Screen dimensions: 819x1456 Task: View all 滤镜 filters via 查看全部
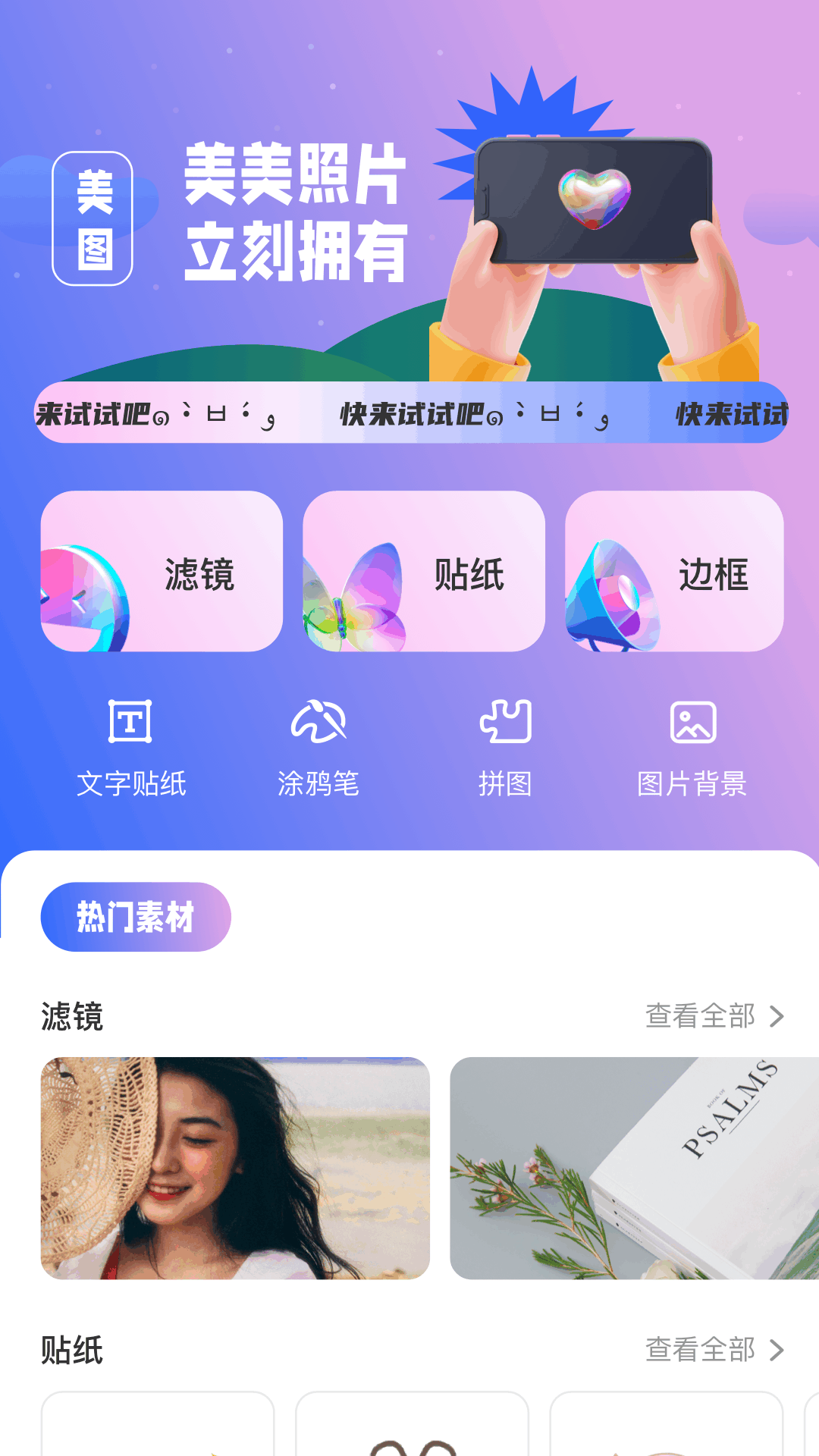point(714,1016)
